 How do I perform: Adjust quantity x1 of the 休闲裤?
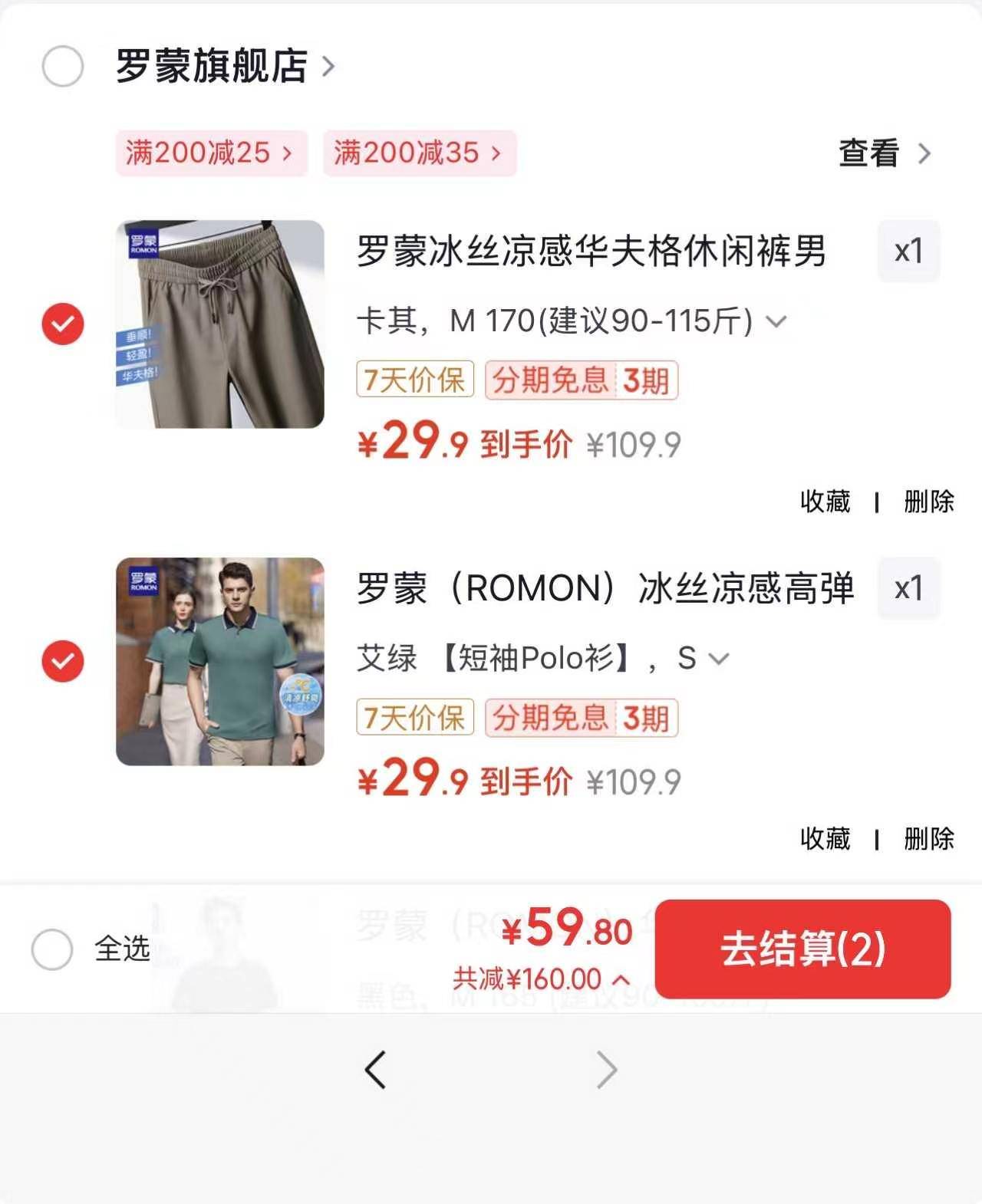(908, 252)
